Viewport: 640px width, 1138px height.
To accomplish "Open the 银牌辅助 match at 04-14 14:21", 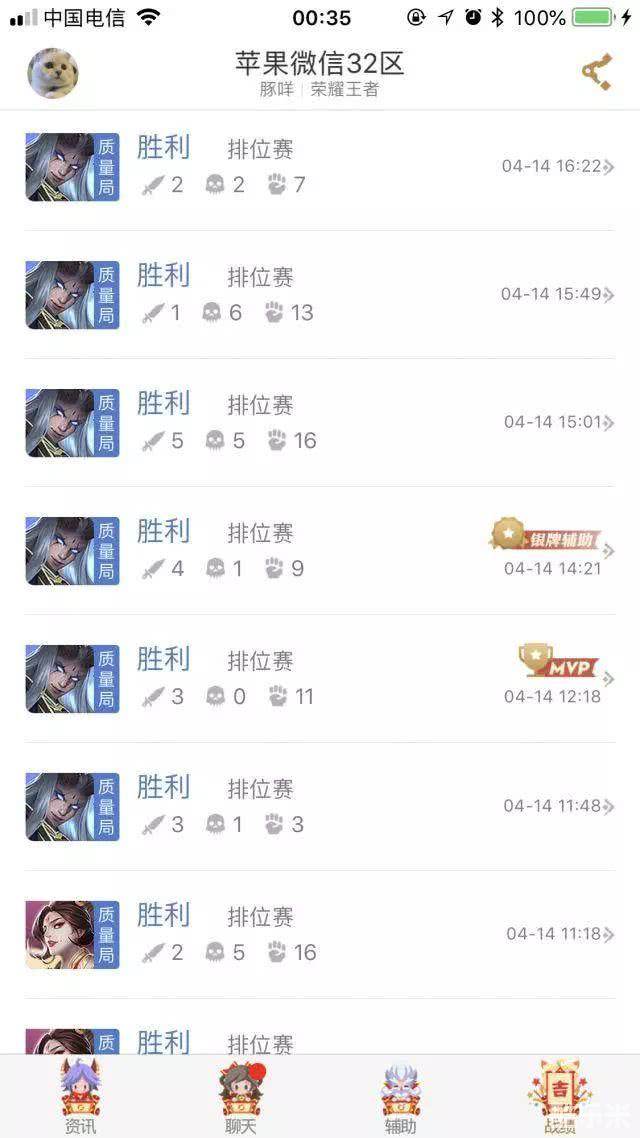I will click(320, 550).
